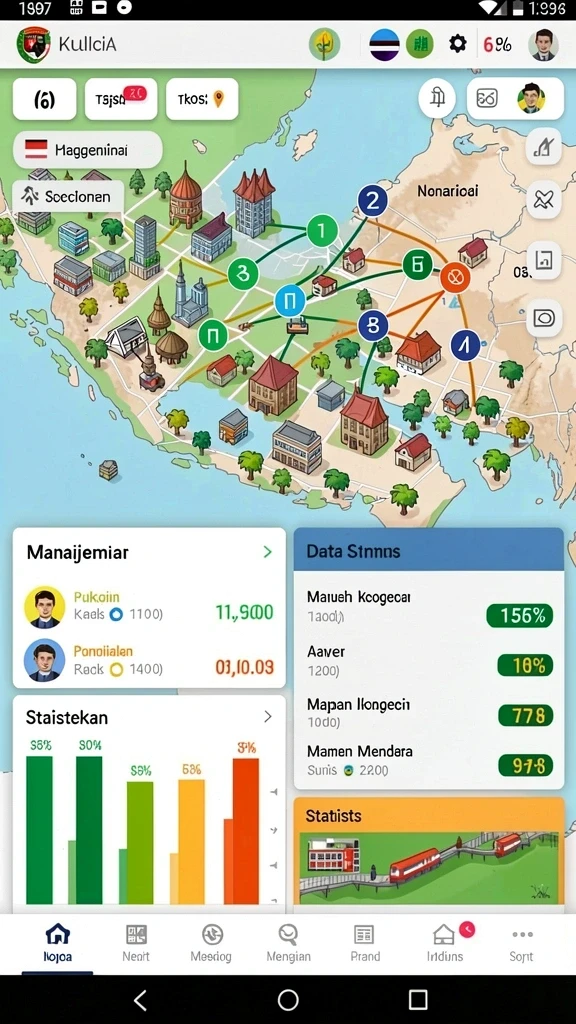Screen dimensions: 576x1024
Task: Open the Mamen Mendera data row
Action: [429, 761]
